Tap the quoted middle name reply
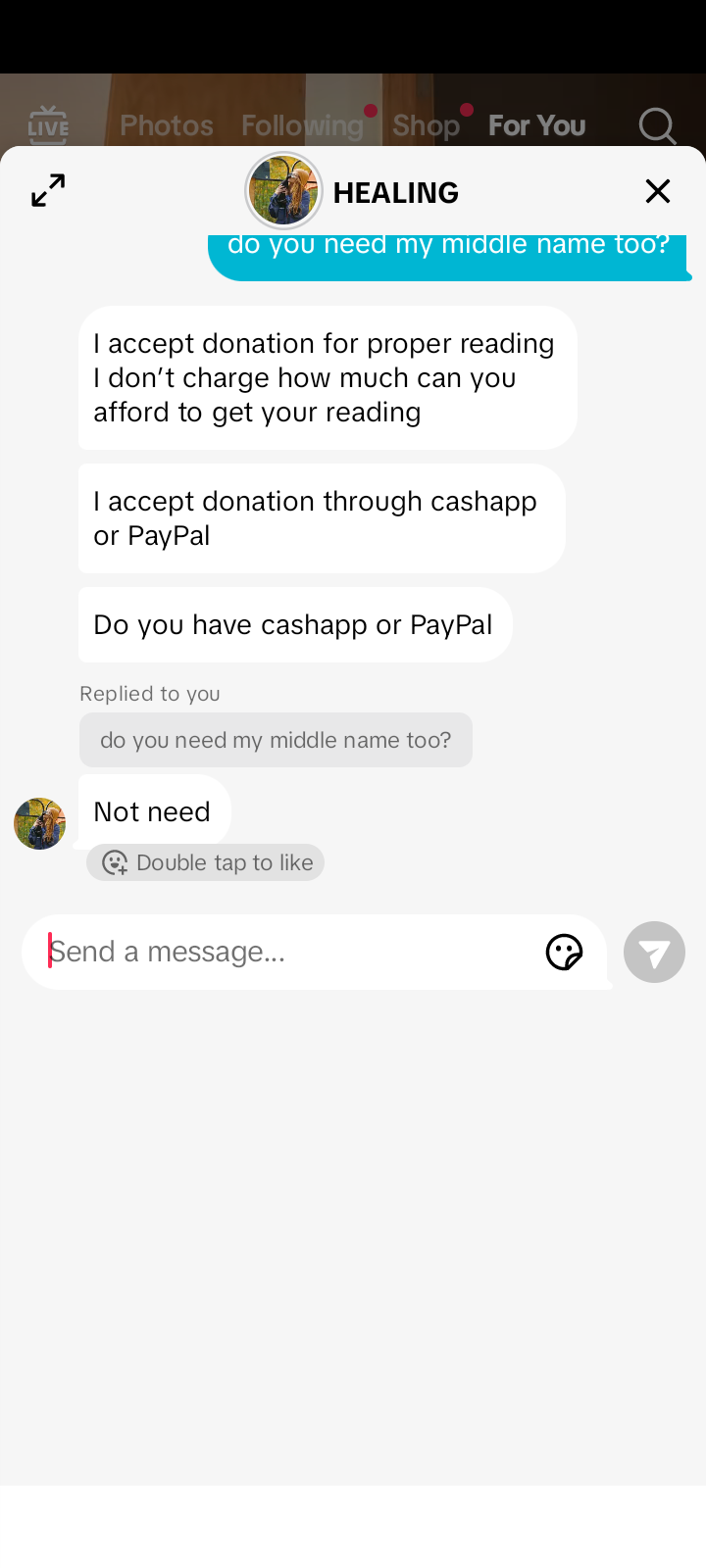The image size is (706, 1568). click(x=276, y=740)
